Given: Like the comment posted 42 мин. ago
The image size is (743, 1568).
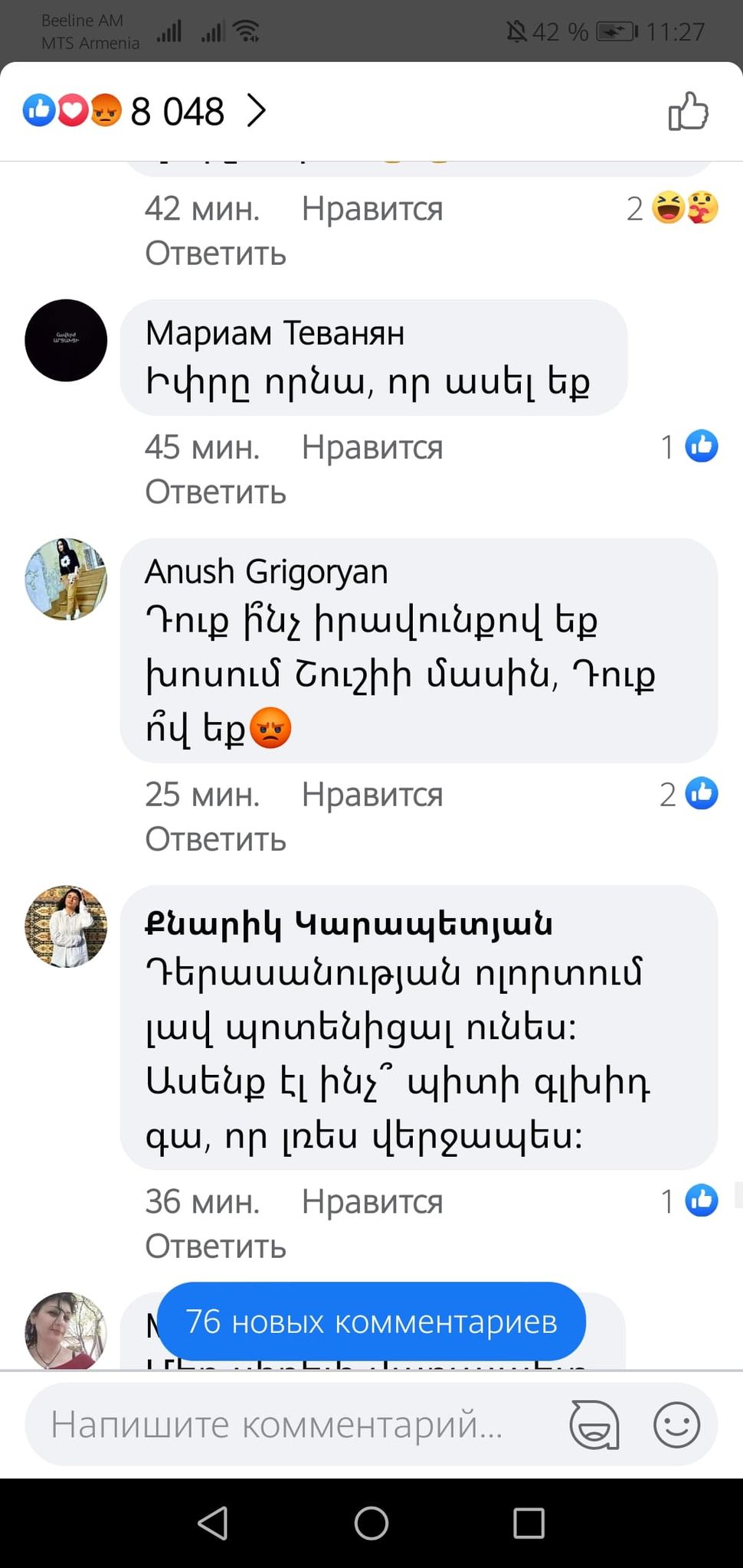Looking at the screenshot, I should (x=371, y=209).
